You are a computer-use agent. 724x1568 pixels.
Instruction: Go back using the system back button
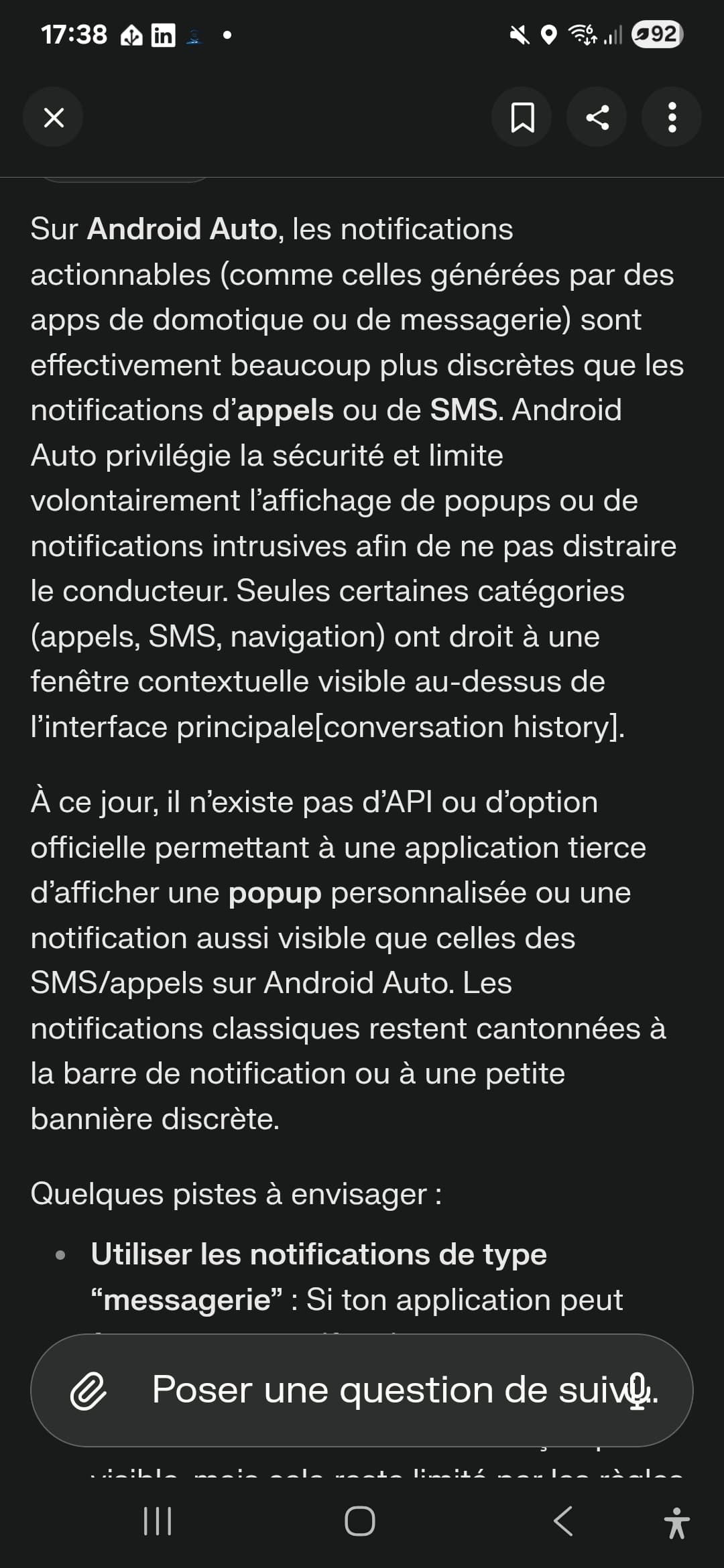coord(563,1521)
